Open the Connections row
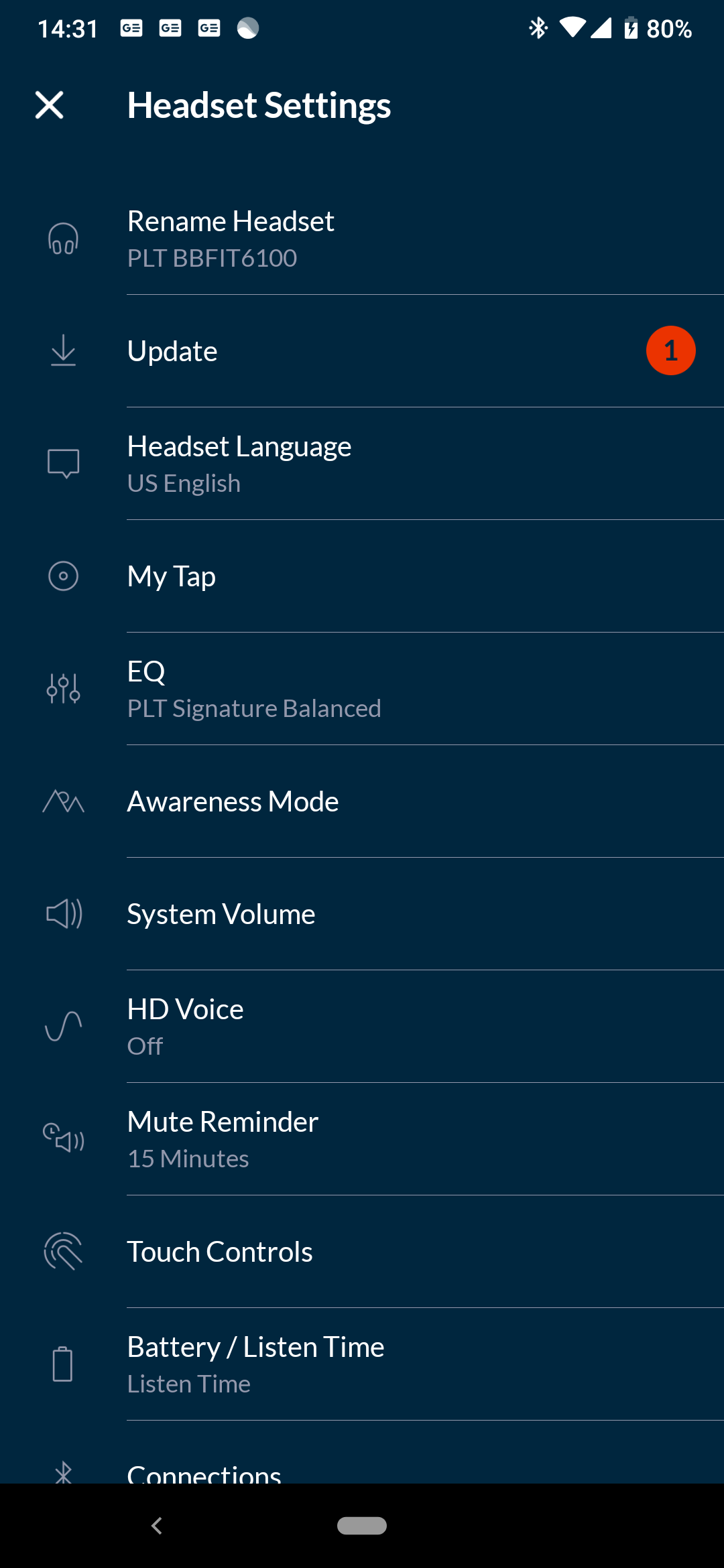The width and height of the screenshot is (724, 1568). pyautogui.click(x=362, y=1453)
